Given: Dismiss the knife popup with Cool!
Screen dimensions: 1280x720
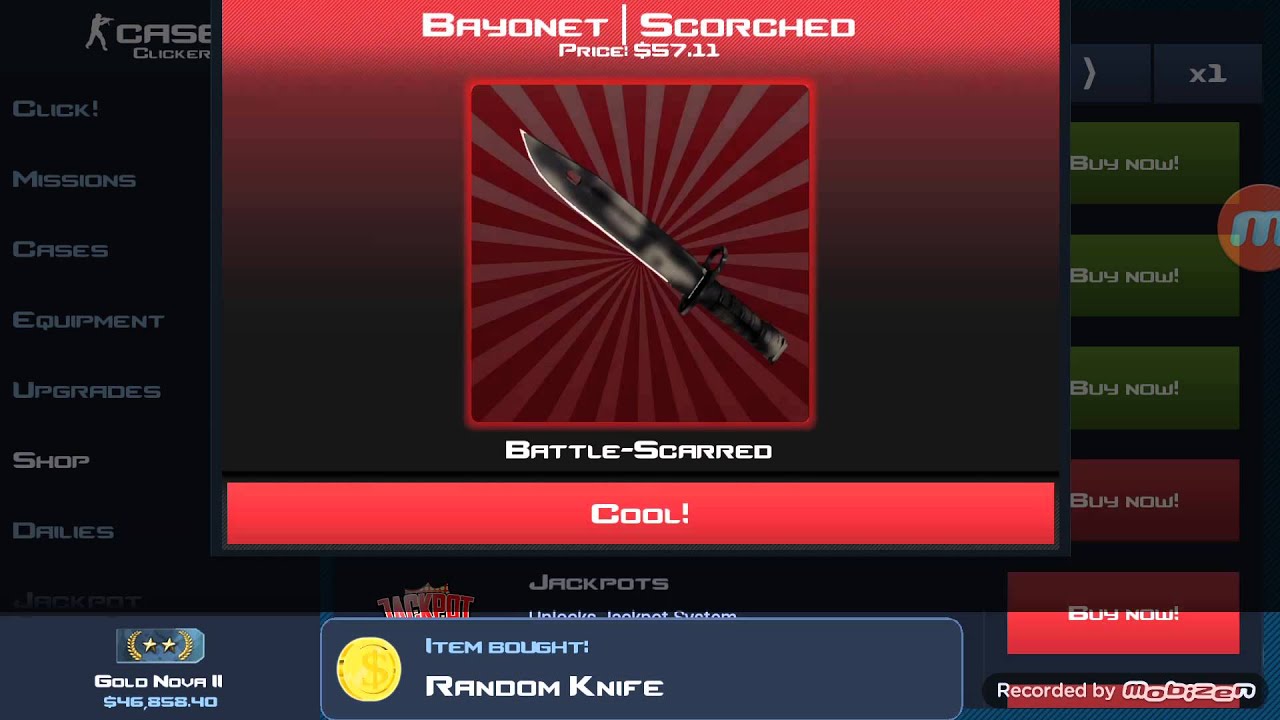Looking at the screenshot, I should click(x=640, y=514).
